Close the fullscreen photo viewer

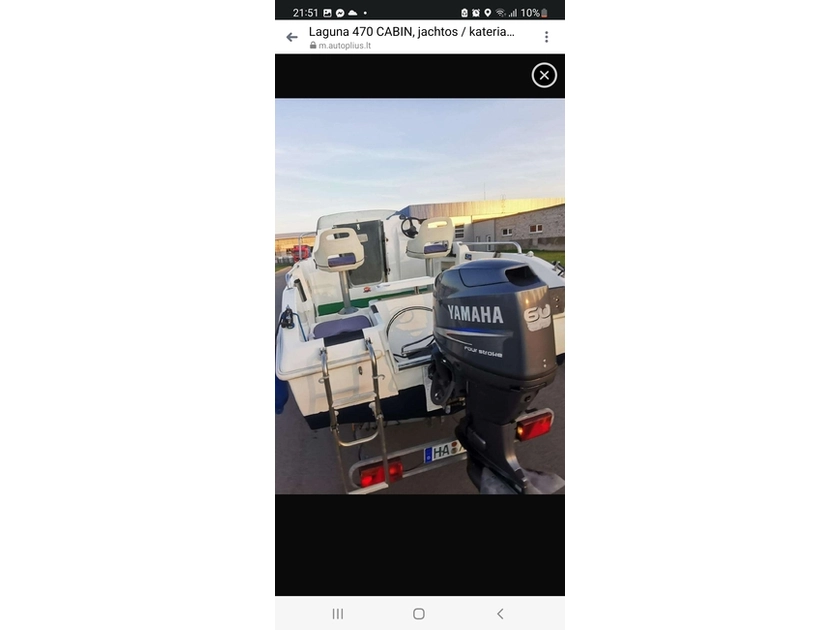tap(544, 75)
